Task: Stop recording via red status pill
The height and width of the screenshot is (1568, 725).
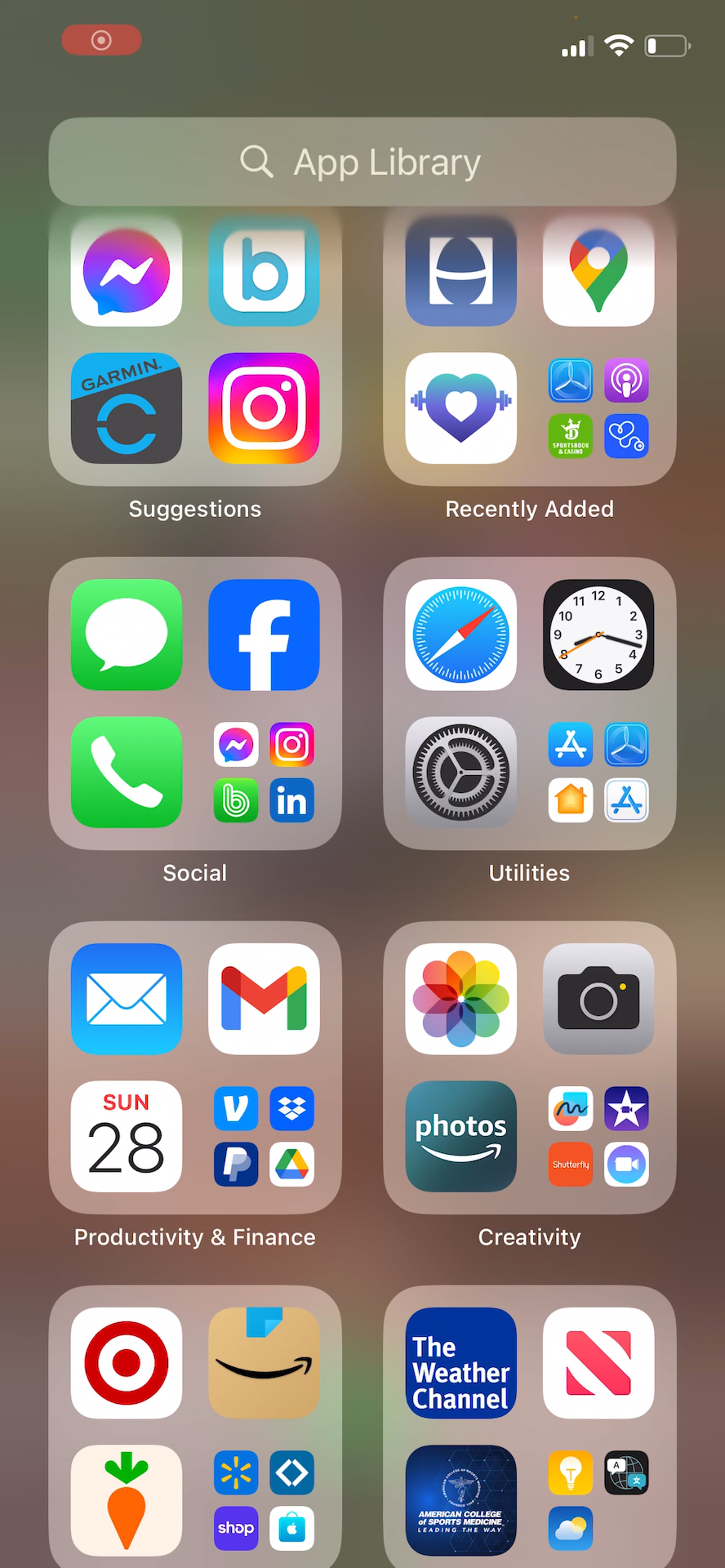Action: tap(102, 40)
